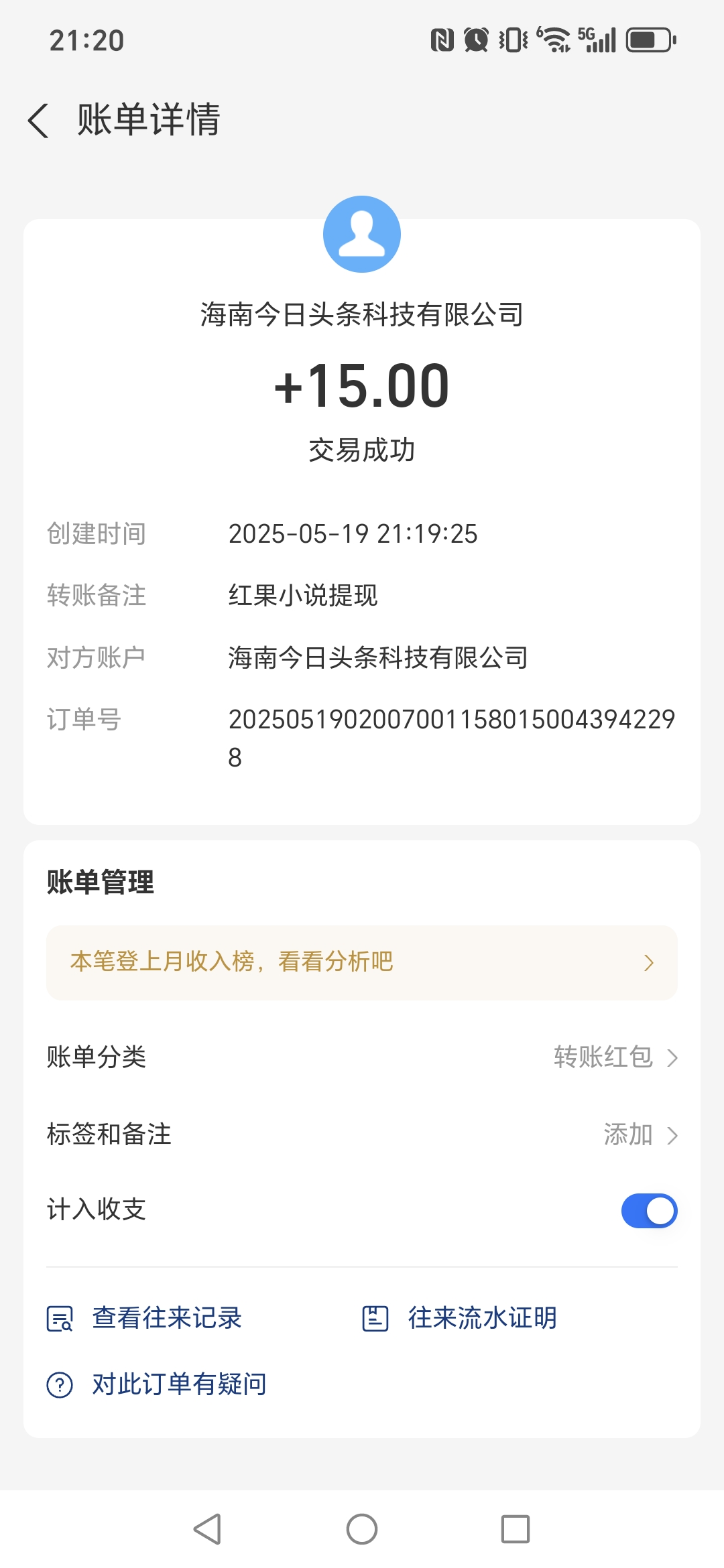This screenshot has width=724, height=1568.
Task: Open 查看往来记录
Action: (x=144, y=1318)
